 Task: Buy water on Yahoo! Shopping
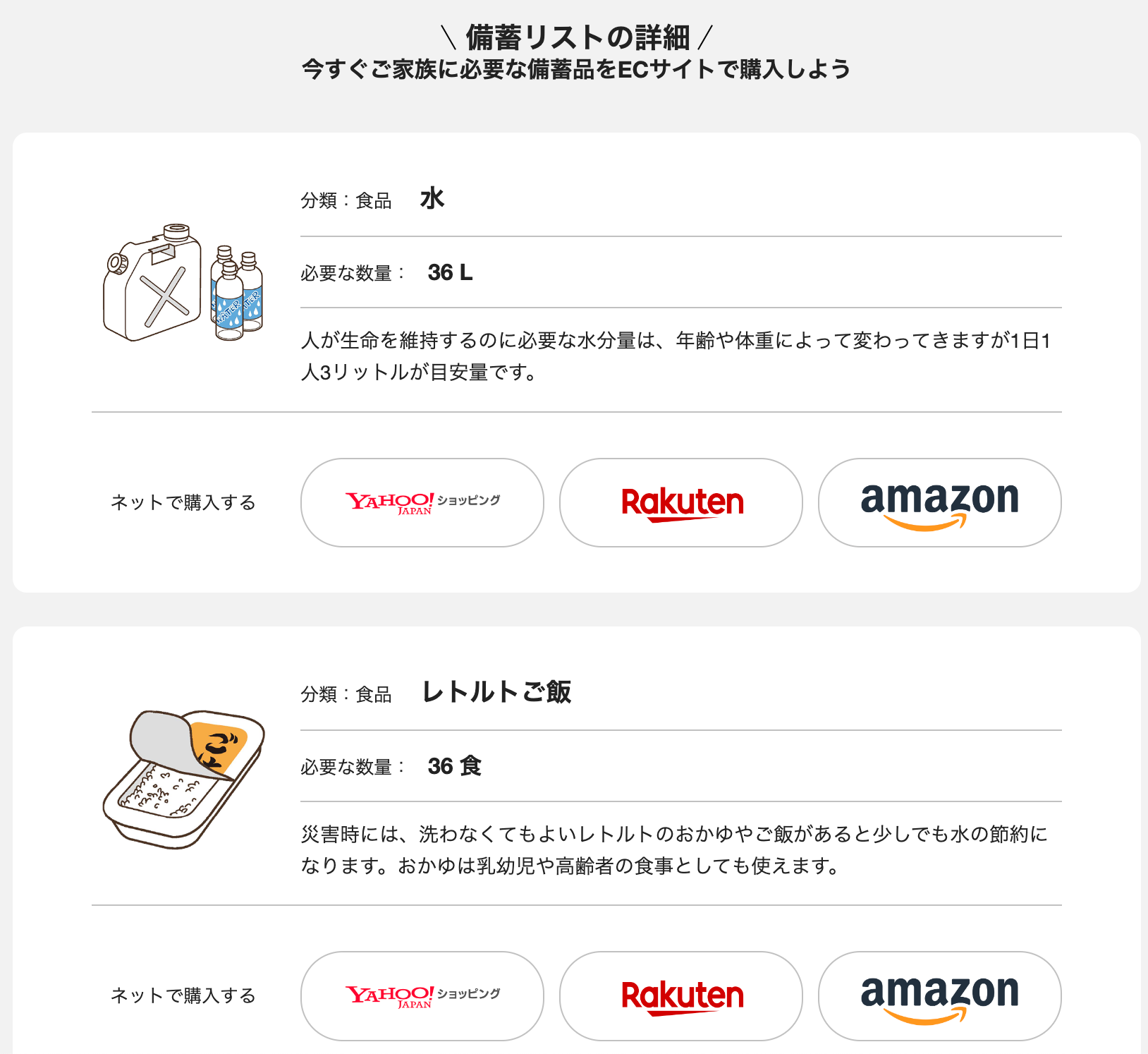coord(422,502)
